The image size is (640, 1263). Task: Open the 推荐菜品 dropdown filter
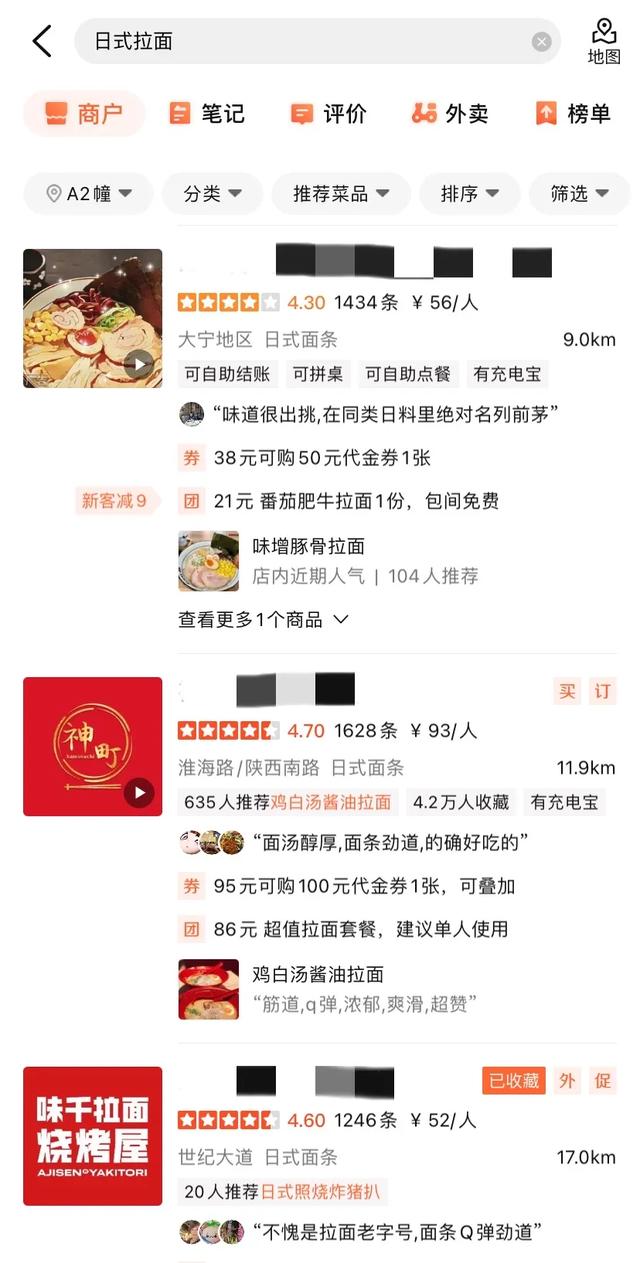click(x=341, y=194)
